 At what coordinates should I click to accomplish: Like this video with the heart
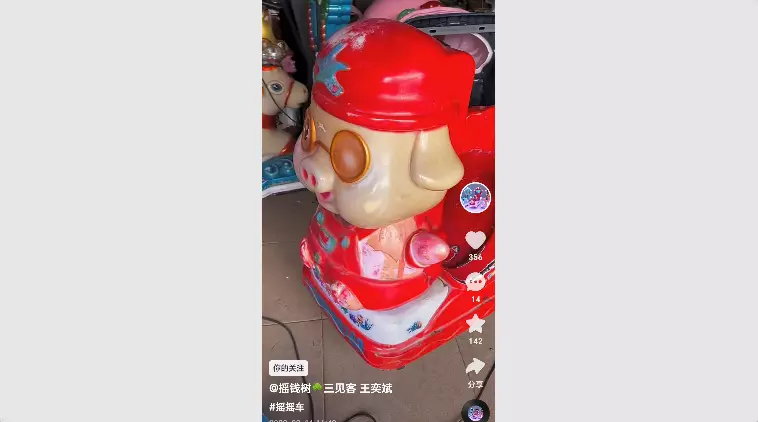(x=475, y=240)
